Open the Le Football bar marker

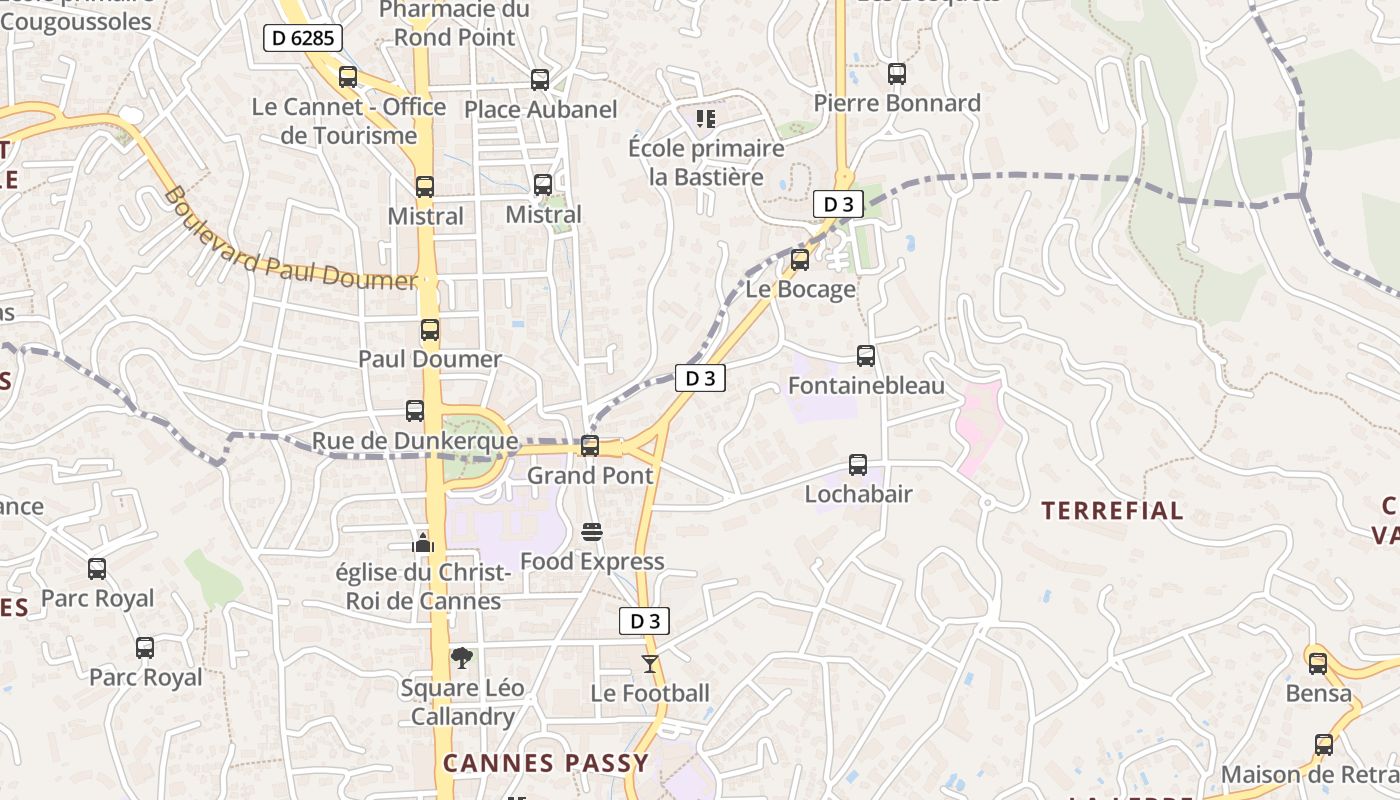point(650,663)
